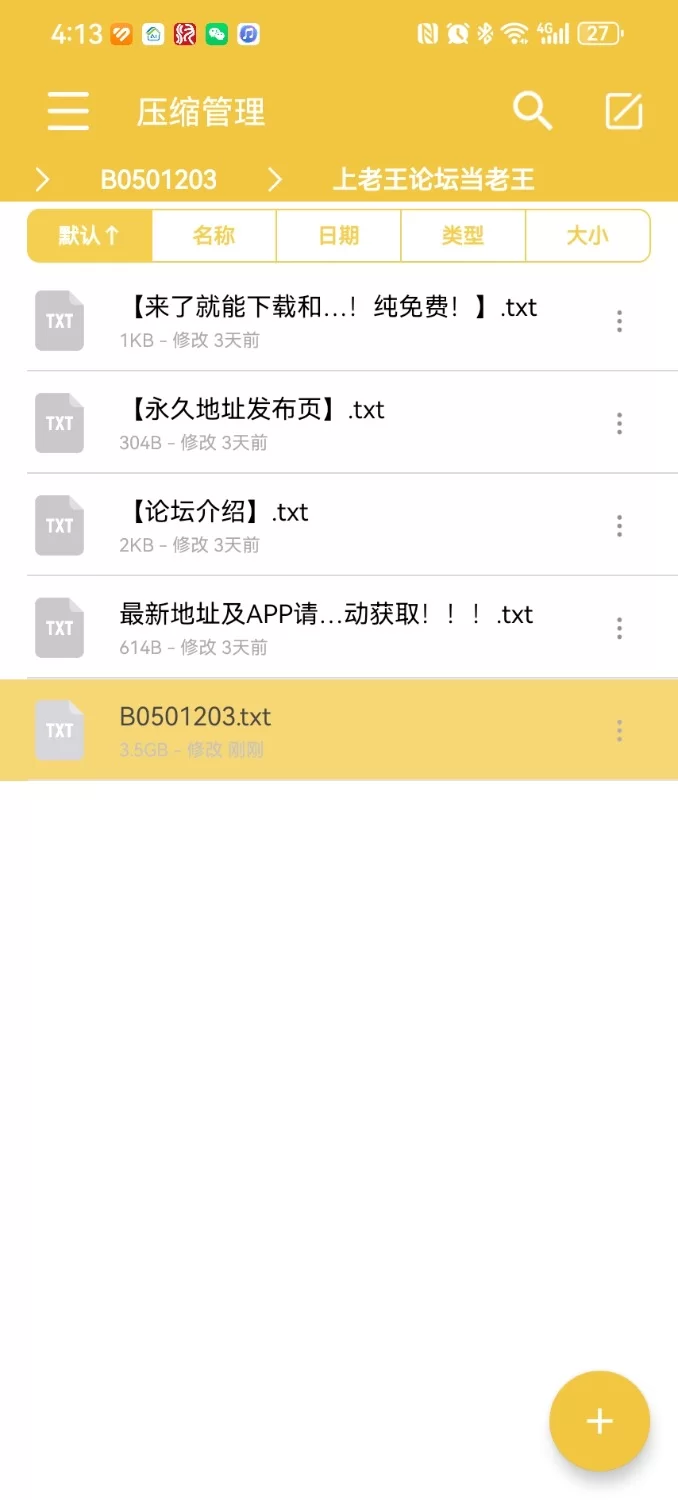The width and height of the screenshot is (678, 1500).
Task: Sort files by 类型
Action: coord(463,236)
